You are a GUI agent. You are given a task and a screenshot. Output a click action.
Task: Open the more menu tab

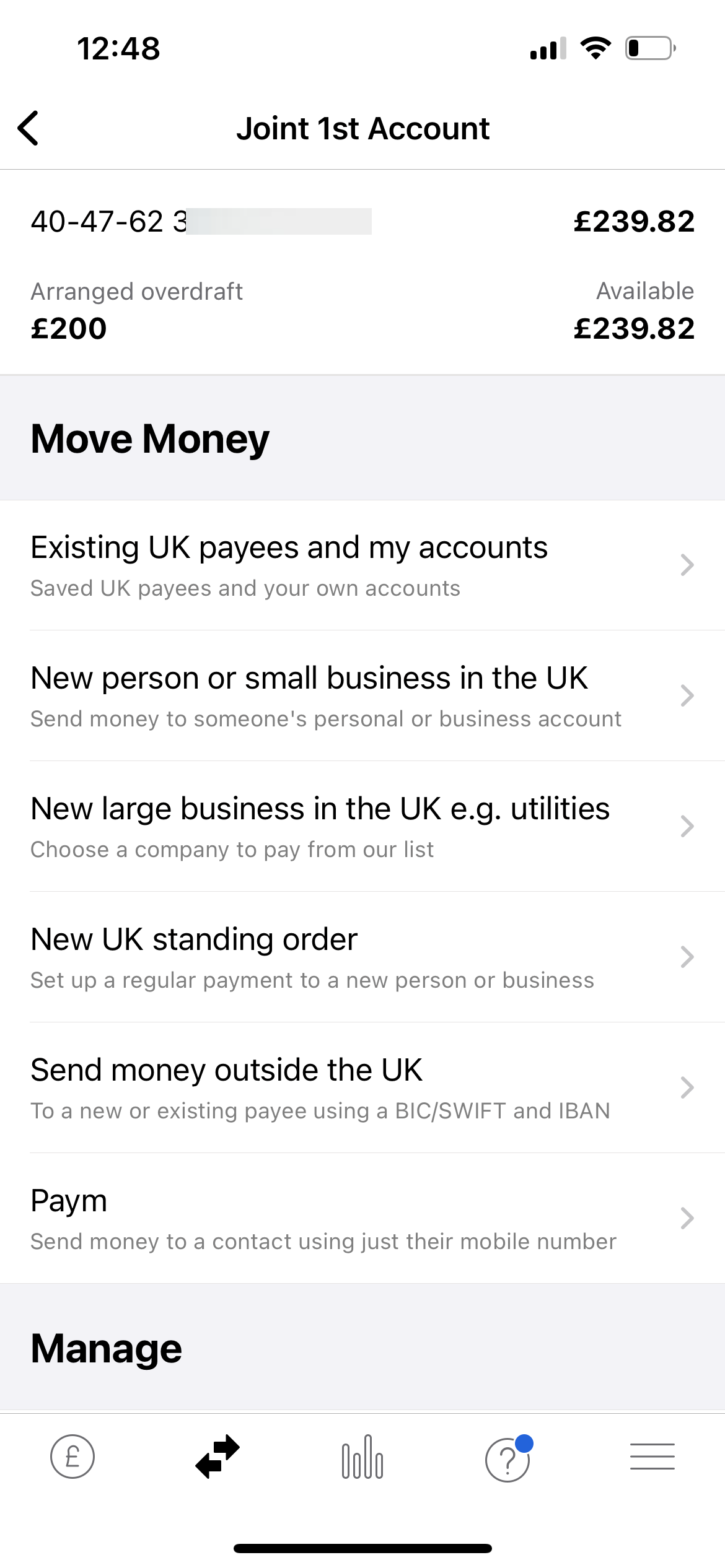point(652,1457)
